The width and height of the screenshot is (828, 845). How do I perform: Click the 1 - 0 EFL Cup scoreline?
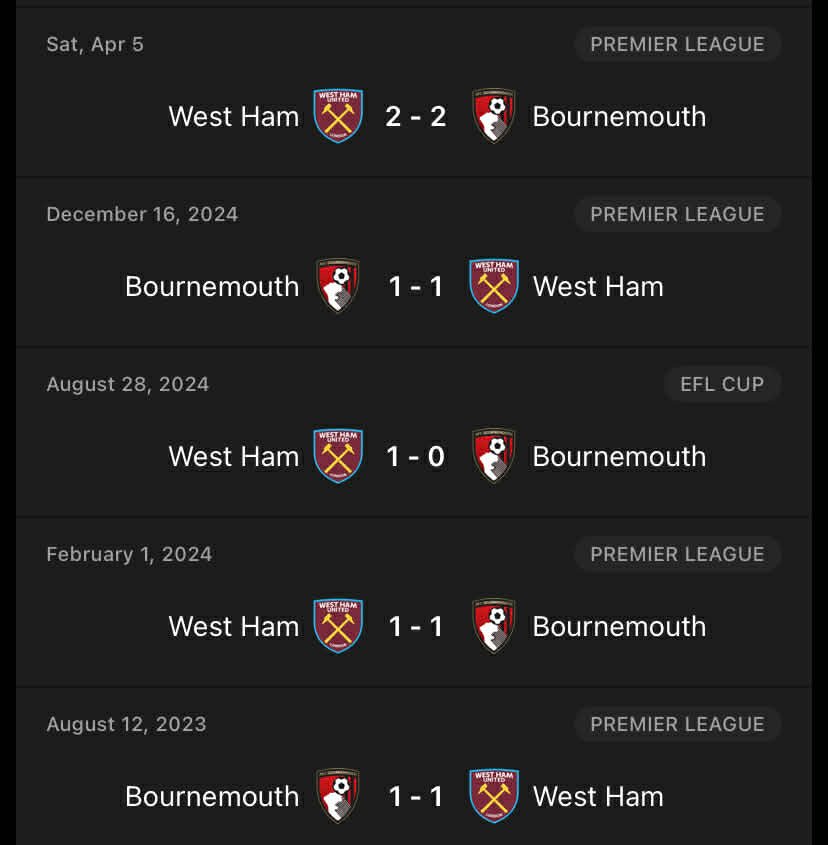pos(416,456)
